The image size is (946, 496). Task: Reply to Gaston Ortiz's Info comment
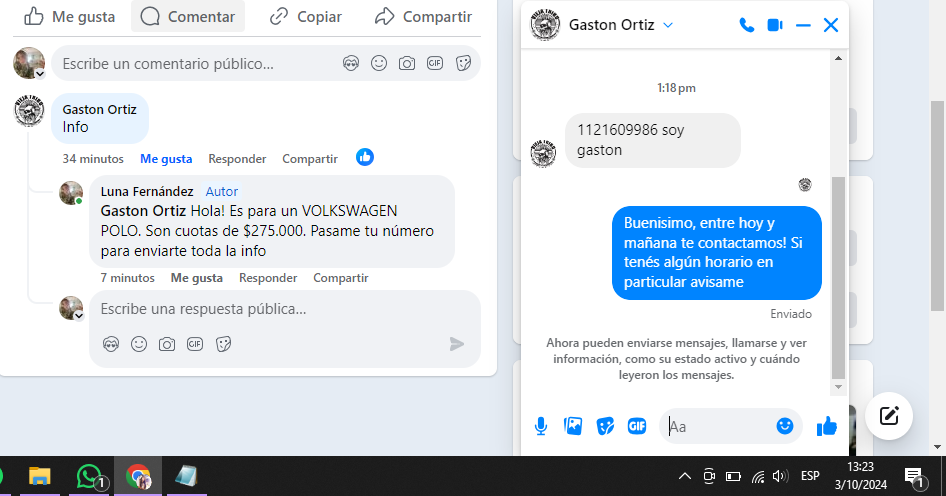(x=237, y=158)
